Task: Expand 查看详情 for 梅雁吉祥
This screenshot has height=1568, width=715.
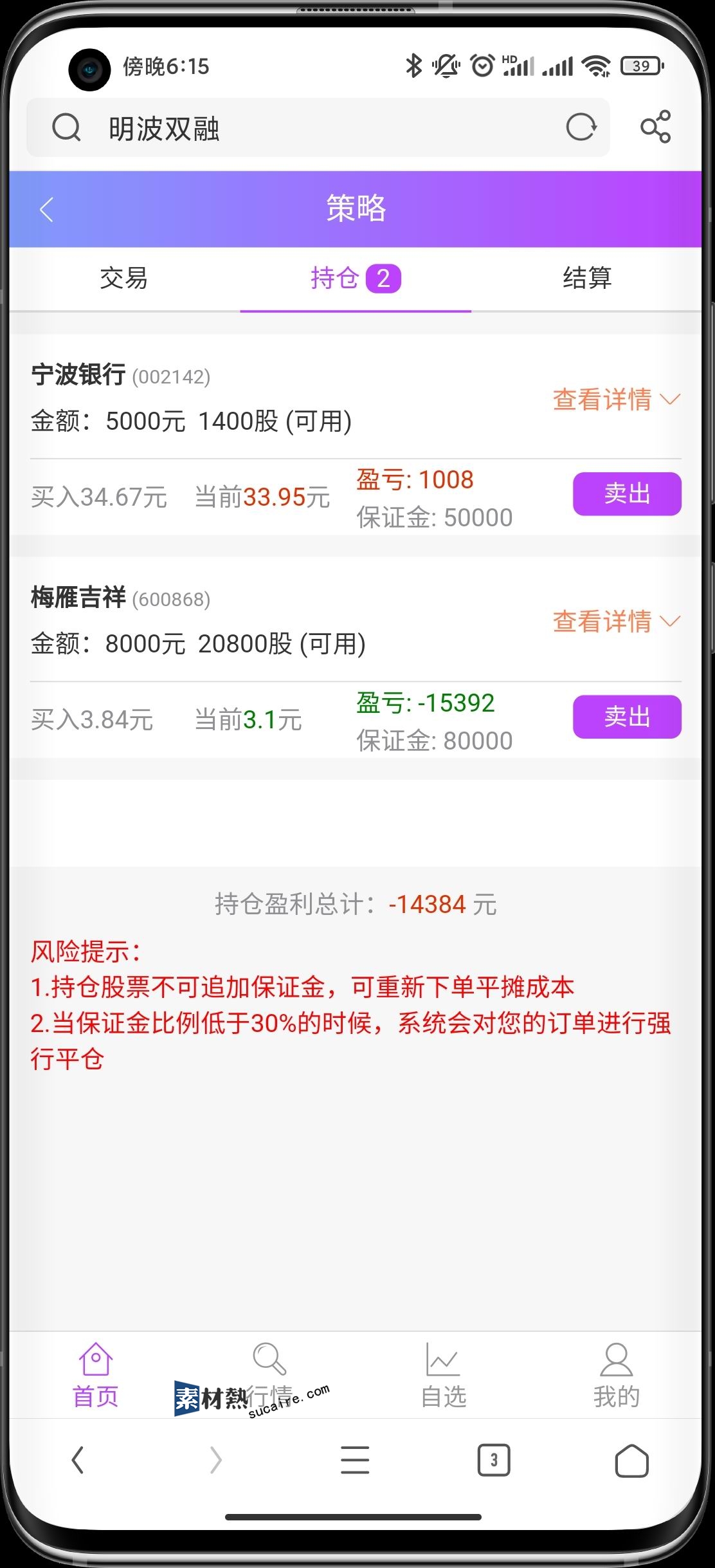Action: 615,622
